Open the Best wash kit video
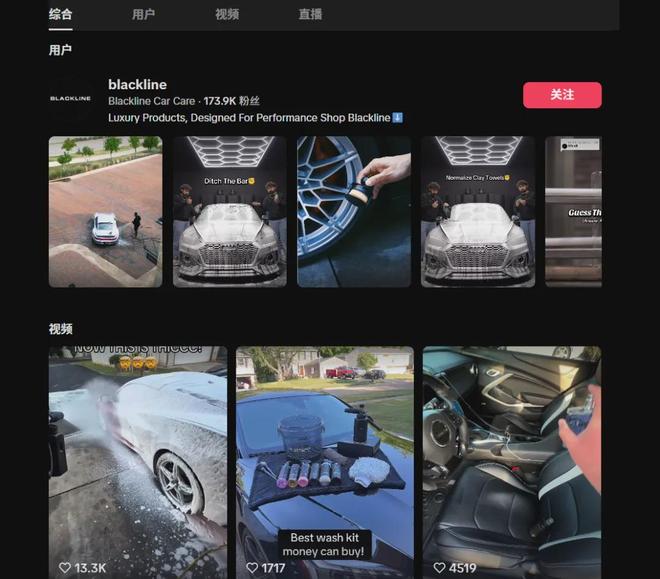The image size is (660, 579). [x=324, y=460]
